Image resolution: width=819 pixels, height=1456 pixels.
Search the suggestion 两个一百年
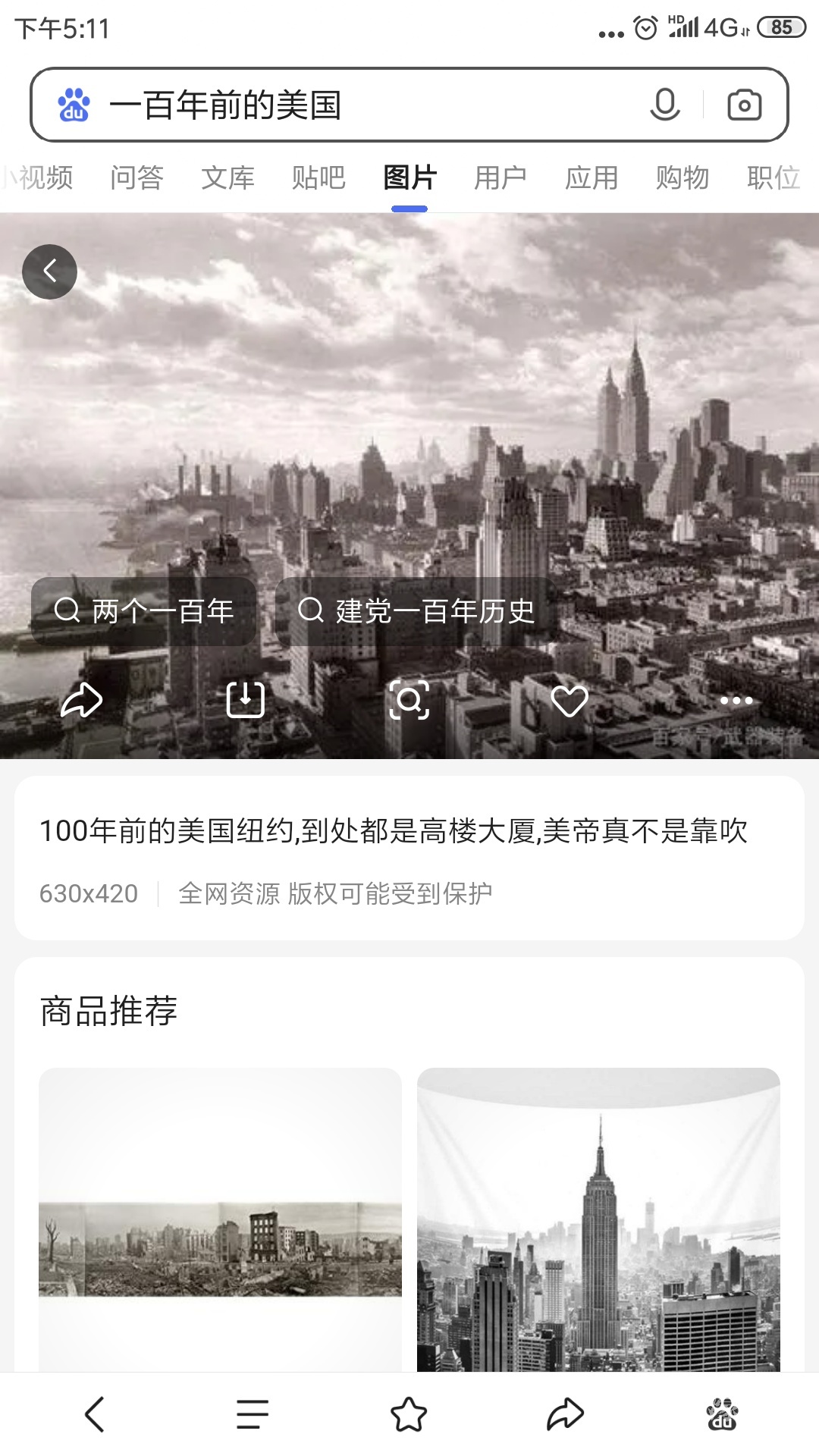(144, 611)
